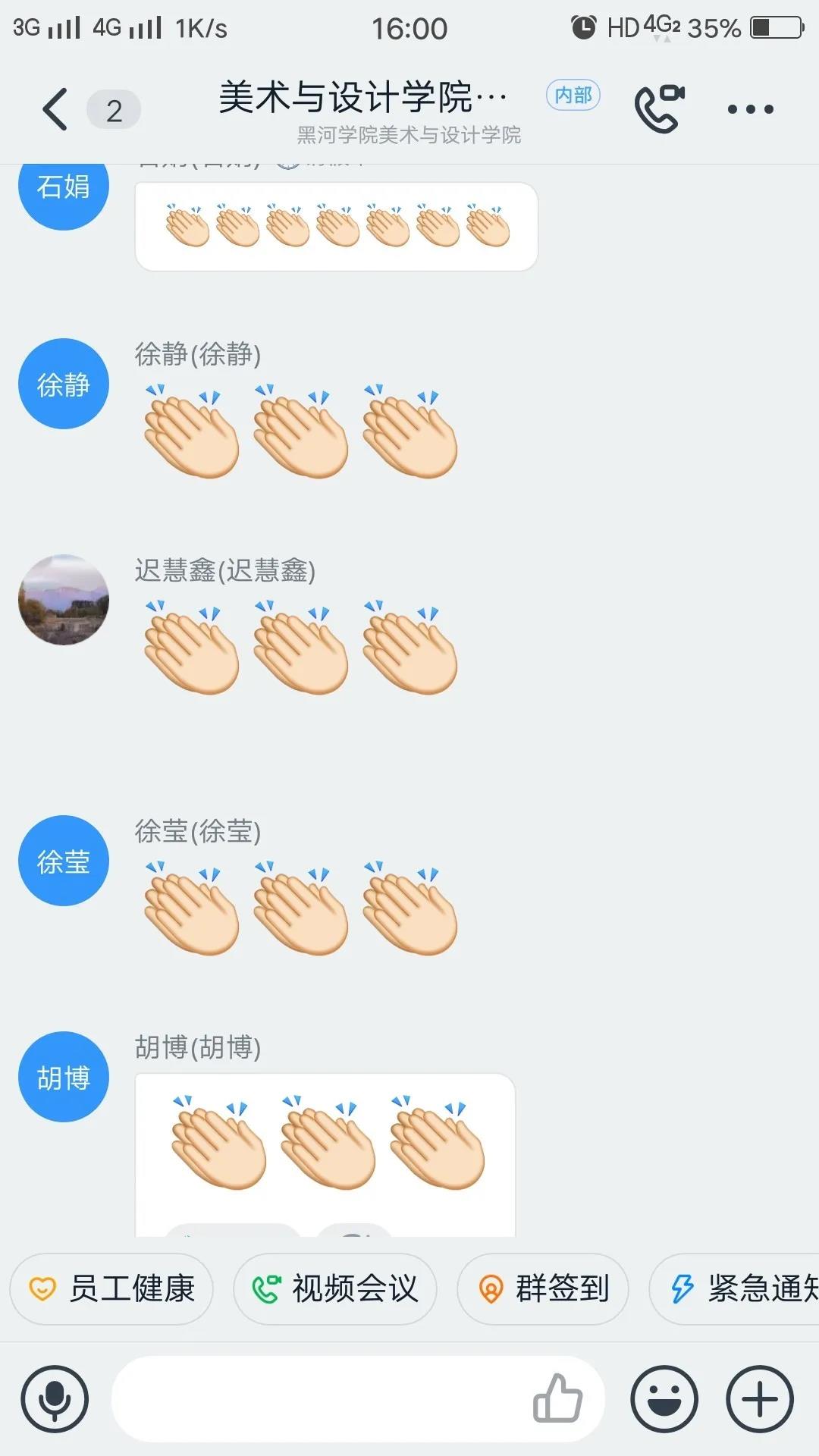Open the three-dot overflow menu
This screenshot has height=1456, width=819.
[750, 109]
